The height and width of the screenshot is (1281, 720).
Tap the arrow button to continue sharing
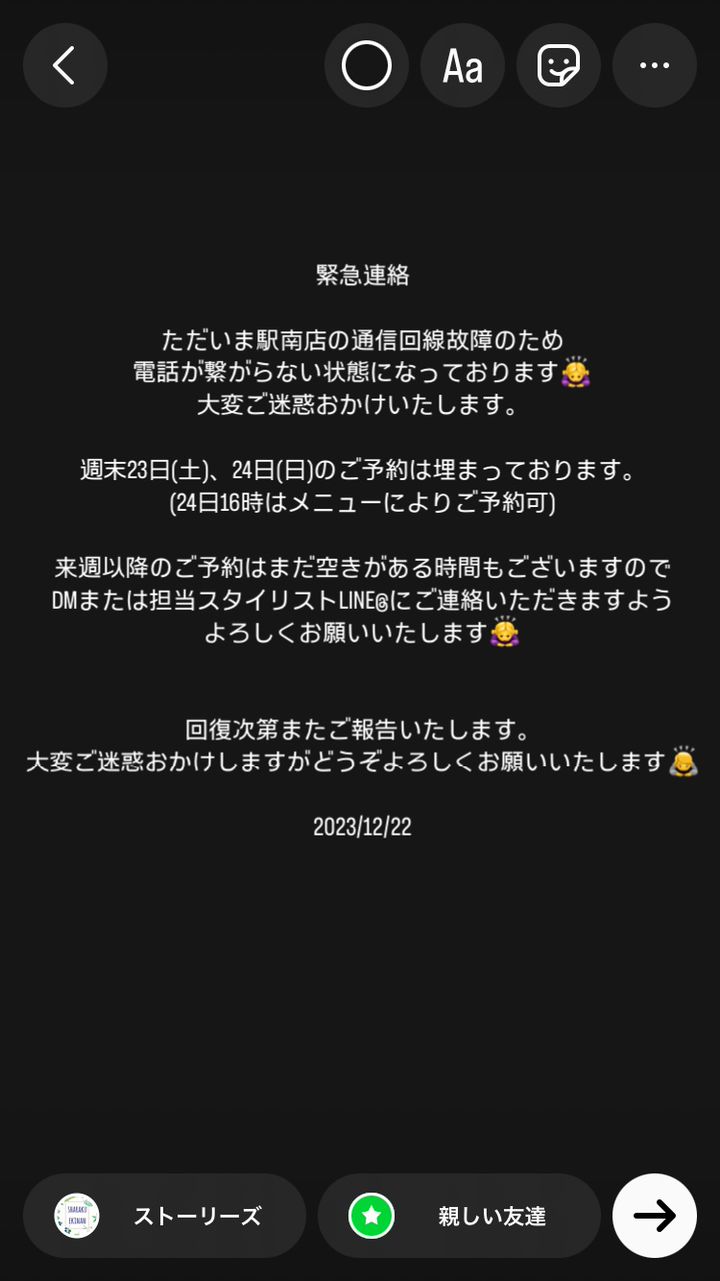(655, 1215)
